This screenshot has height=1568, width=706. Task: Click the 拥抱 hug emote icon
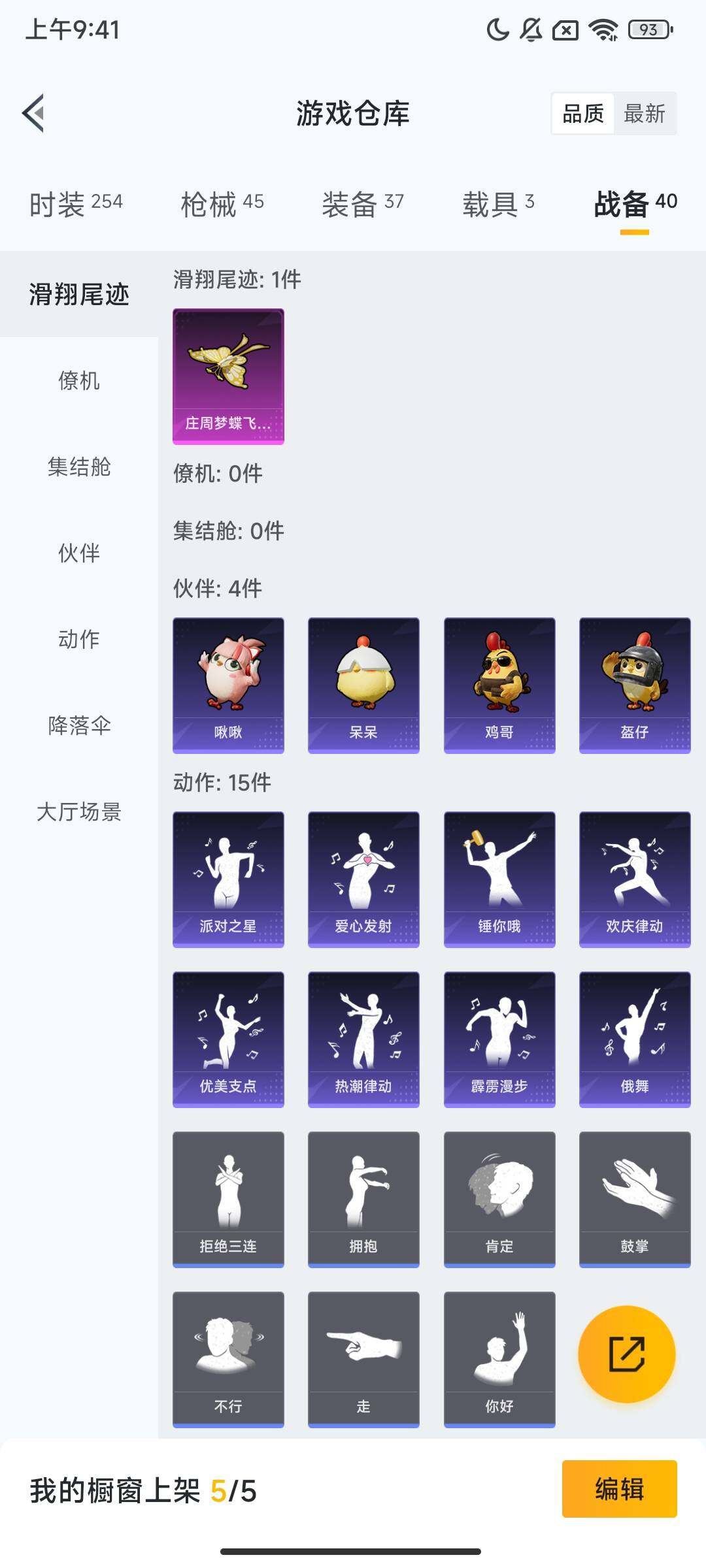[363, 1200]
